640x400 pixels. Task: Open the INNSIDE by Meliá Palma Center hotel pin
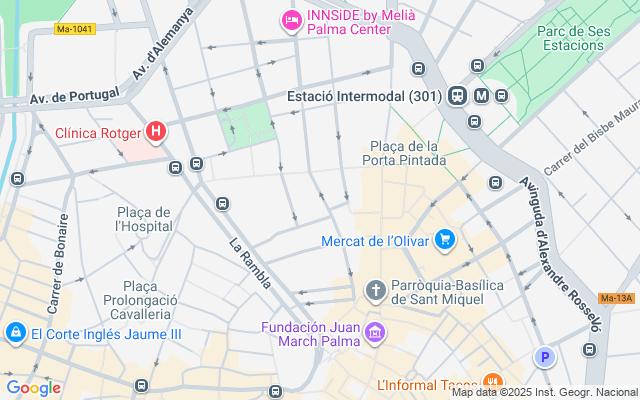click(x=291, y=21)
